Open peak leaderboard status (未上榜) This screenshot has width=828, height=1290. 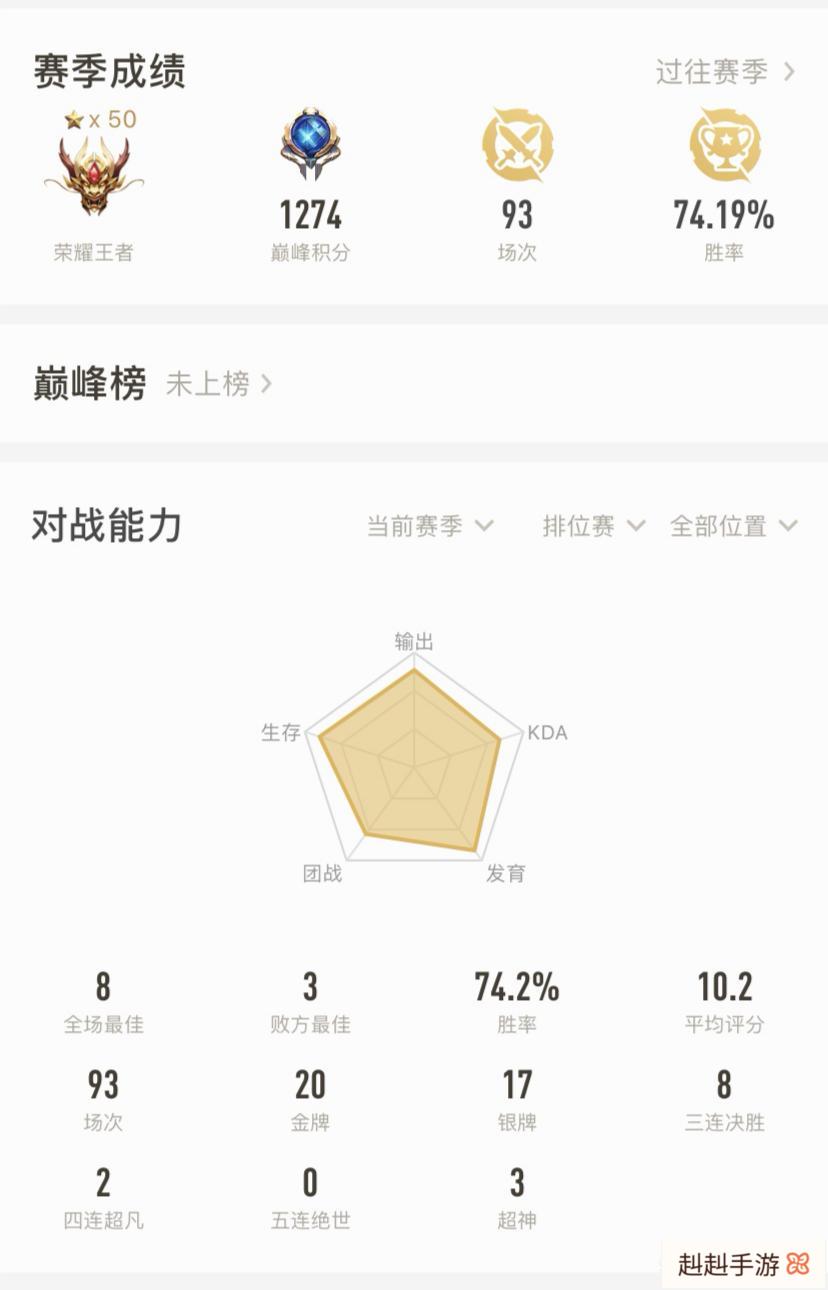(x=218, y=384)
